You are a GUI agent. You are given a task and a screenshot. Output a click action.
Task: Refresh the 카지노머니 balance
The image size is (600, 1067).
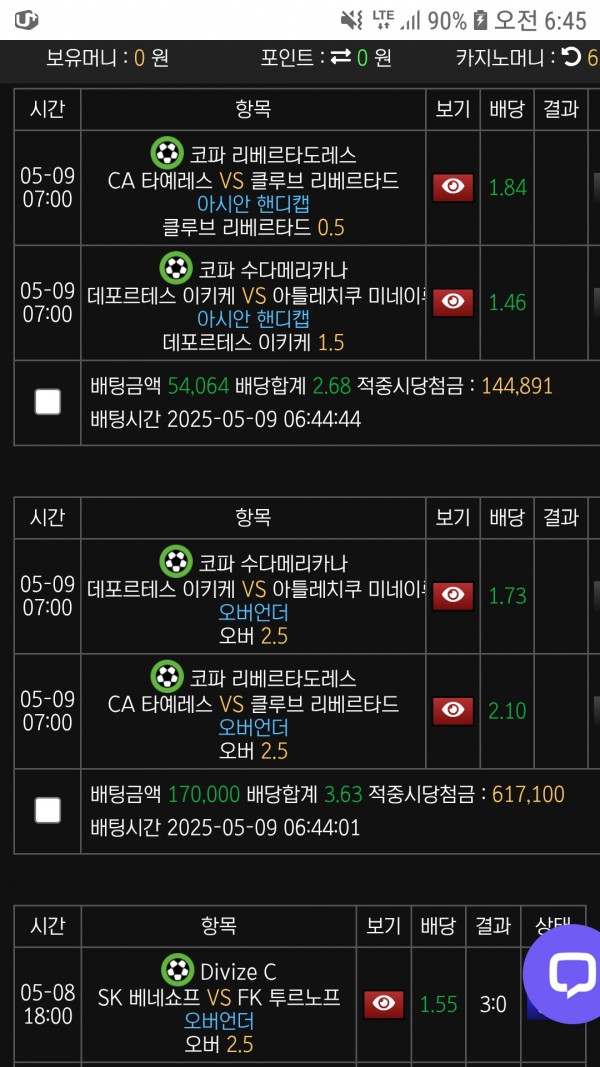(x=572, y=58)
